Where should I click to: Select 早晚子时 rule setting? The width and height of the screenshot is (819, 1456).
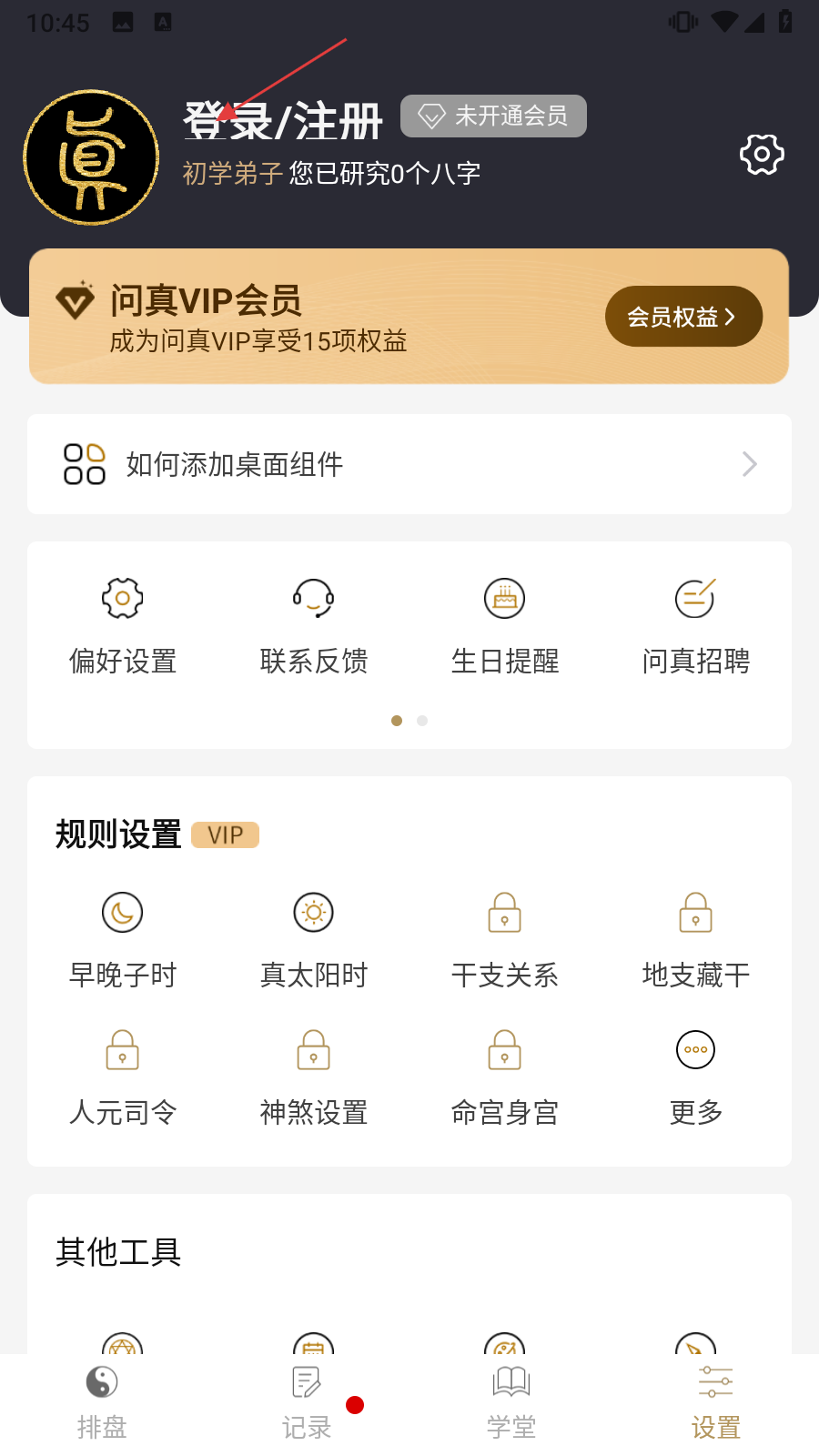[x=123, y=941]
